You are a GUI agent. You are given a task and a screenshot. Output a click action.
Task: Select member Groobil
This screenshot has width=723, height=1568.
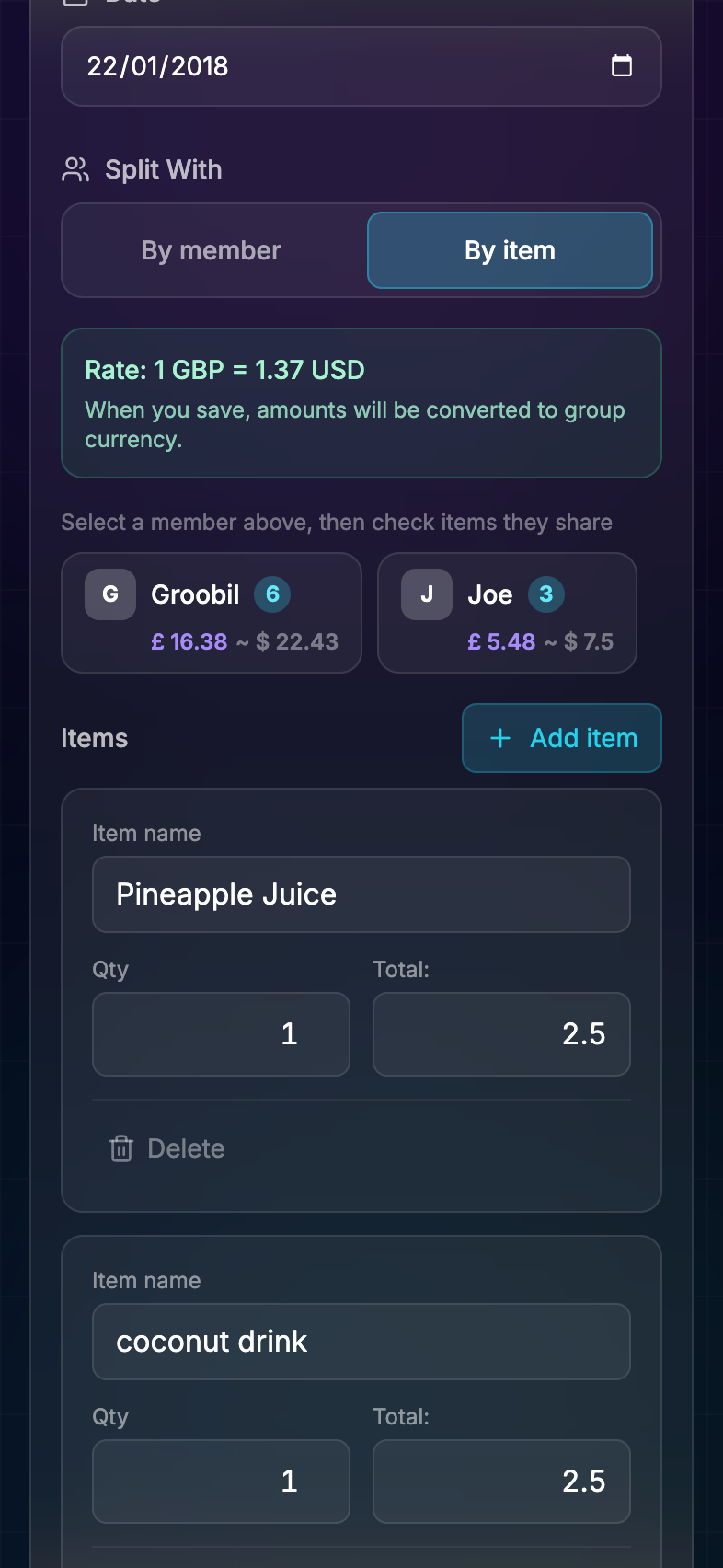point(212,613)
